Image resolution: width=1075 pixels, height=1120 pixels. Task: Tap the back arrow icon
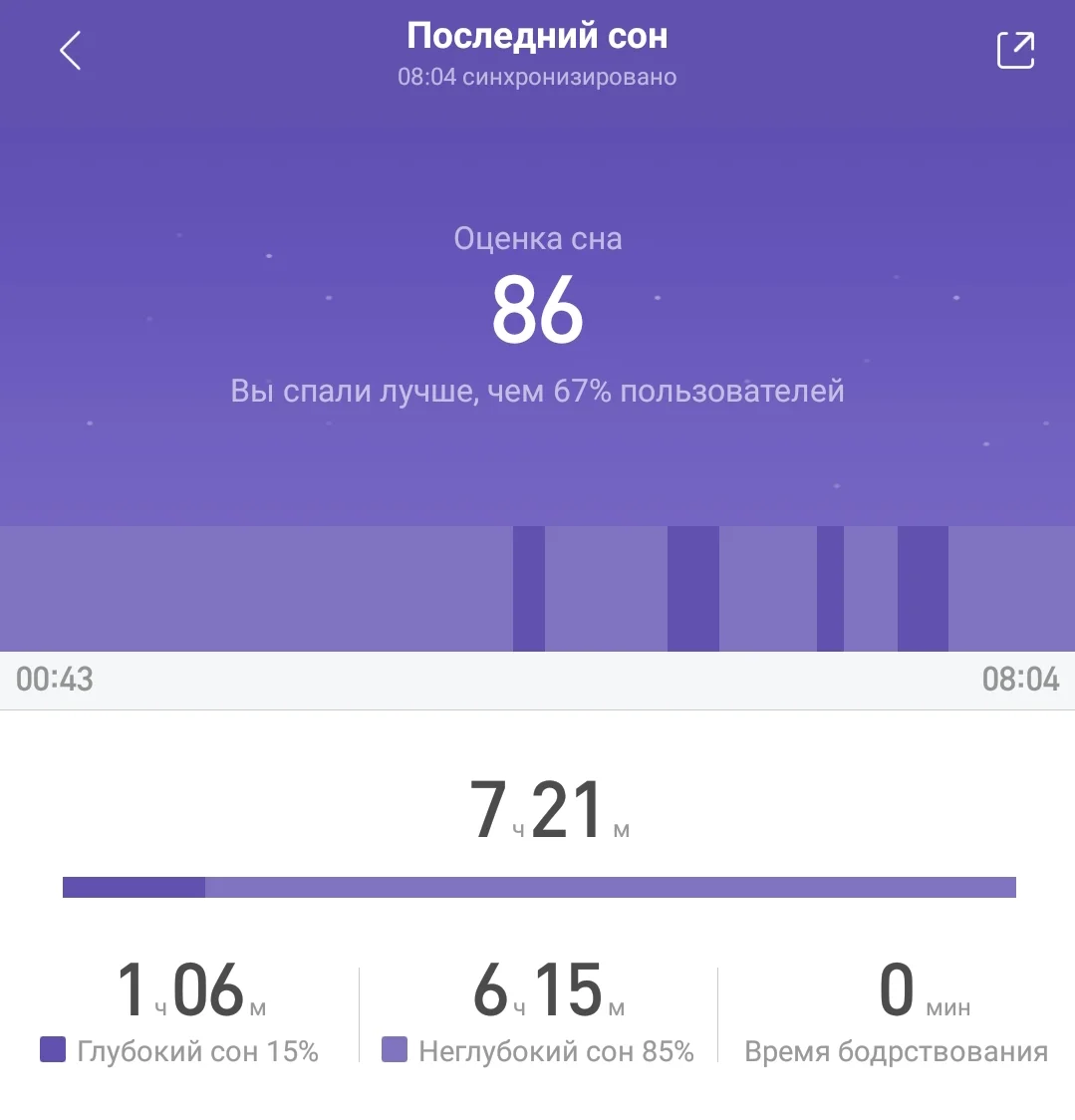pos(70,48)
